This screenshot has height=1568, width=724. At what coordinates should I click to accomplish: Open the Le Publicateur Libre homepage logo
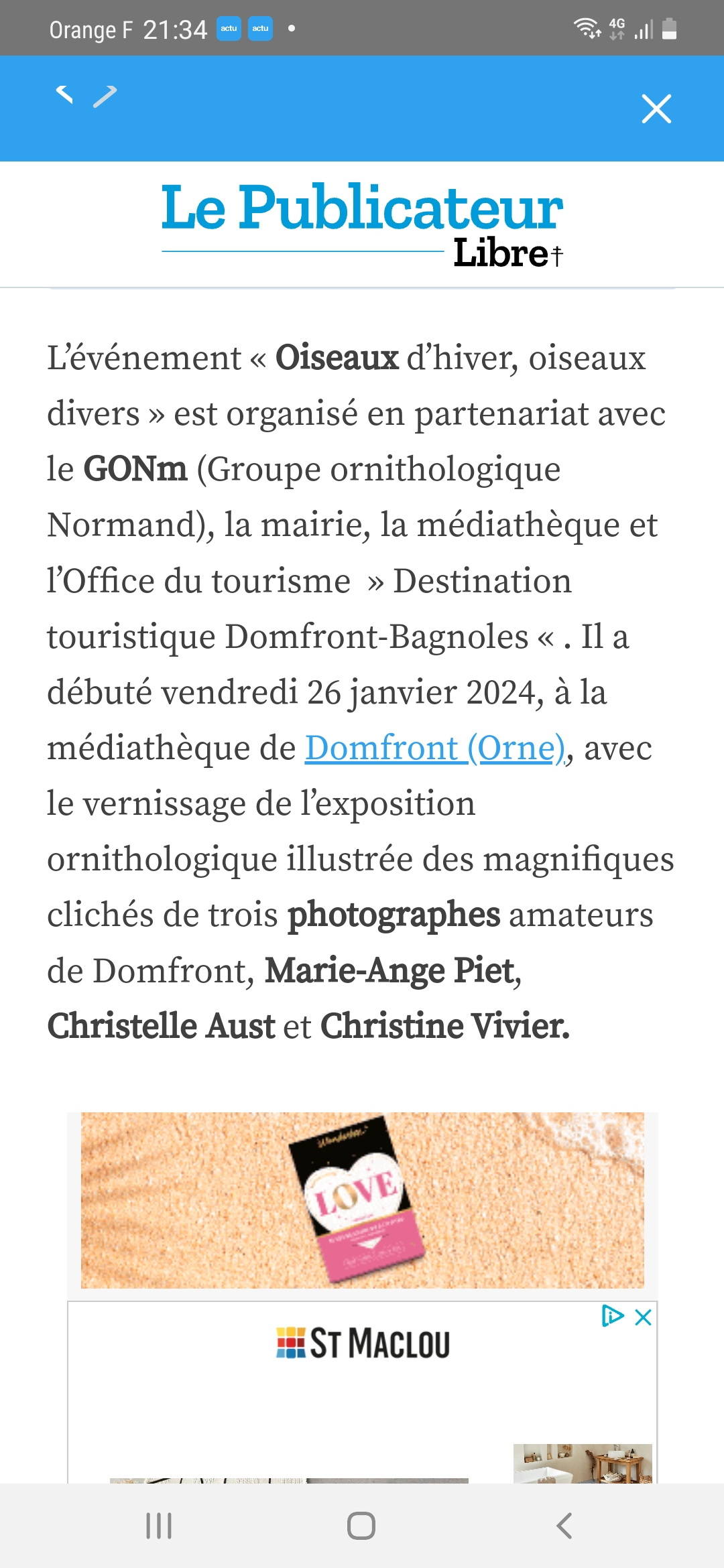click(x=362, y=224)
